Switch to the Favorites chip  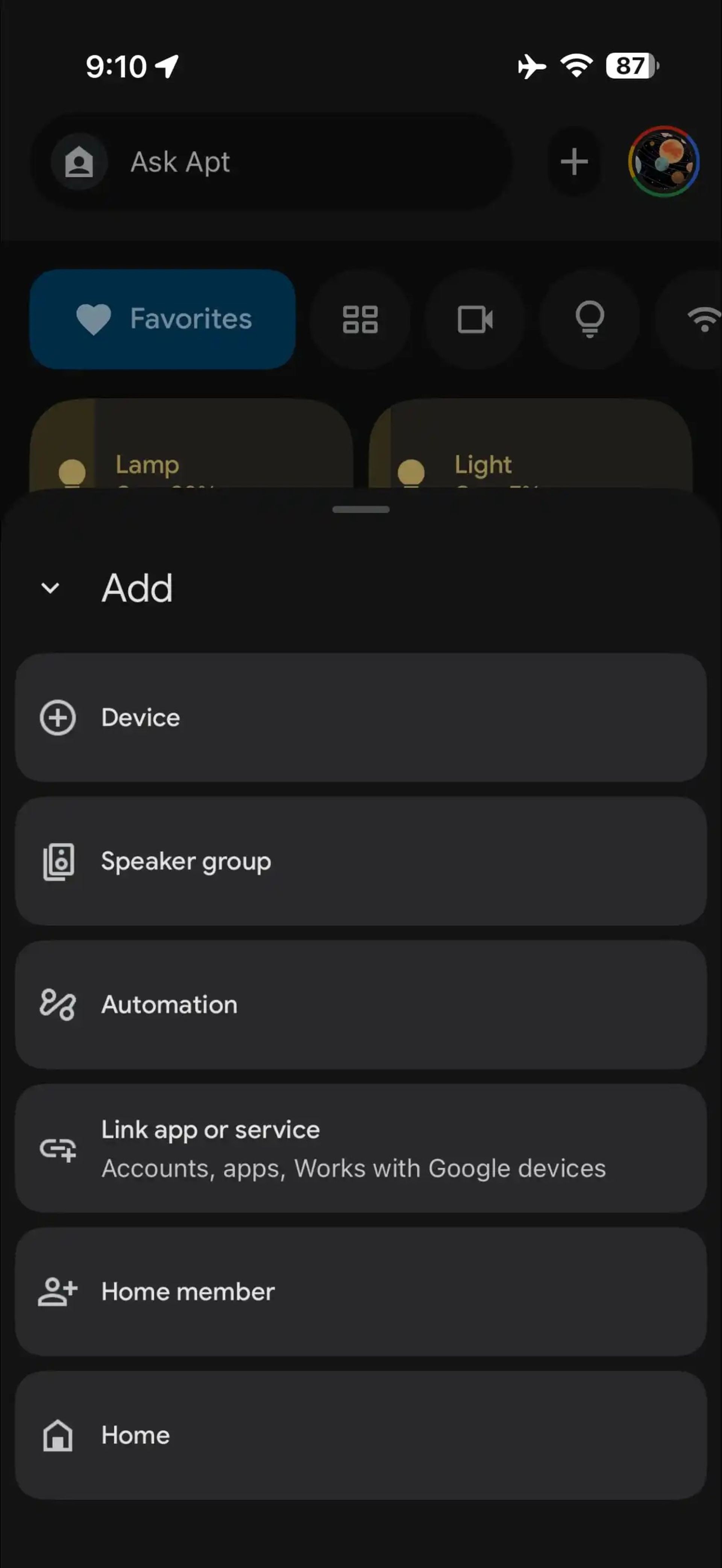coord(162,319)
